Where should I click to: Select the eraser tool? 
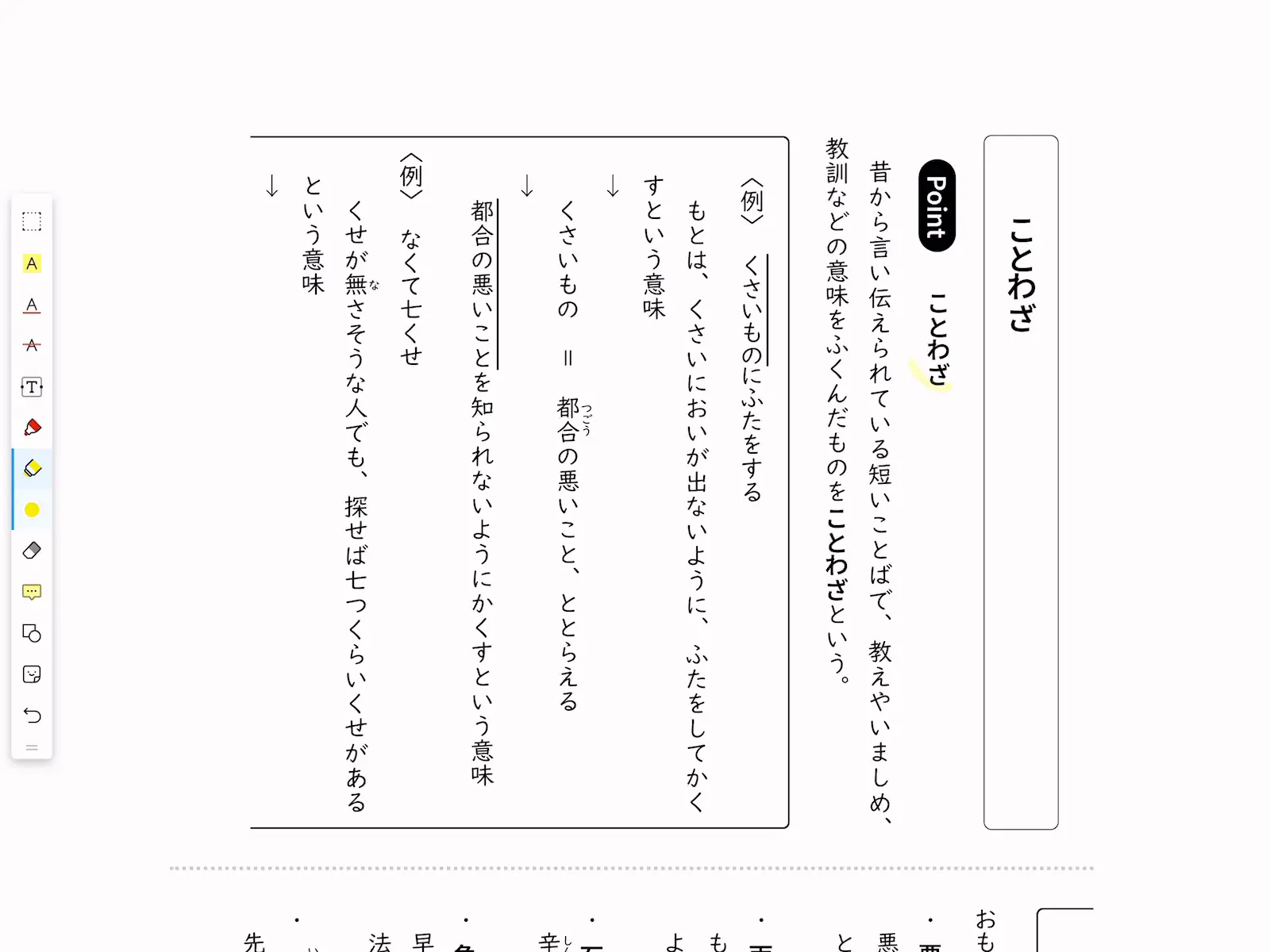pos(32,551)
